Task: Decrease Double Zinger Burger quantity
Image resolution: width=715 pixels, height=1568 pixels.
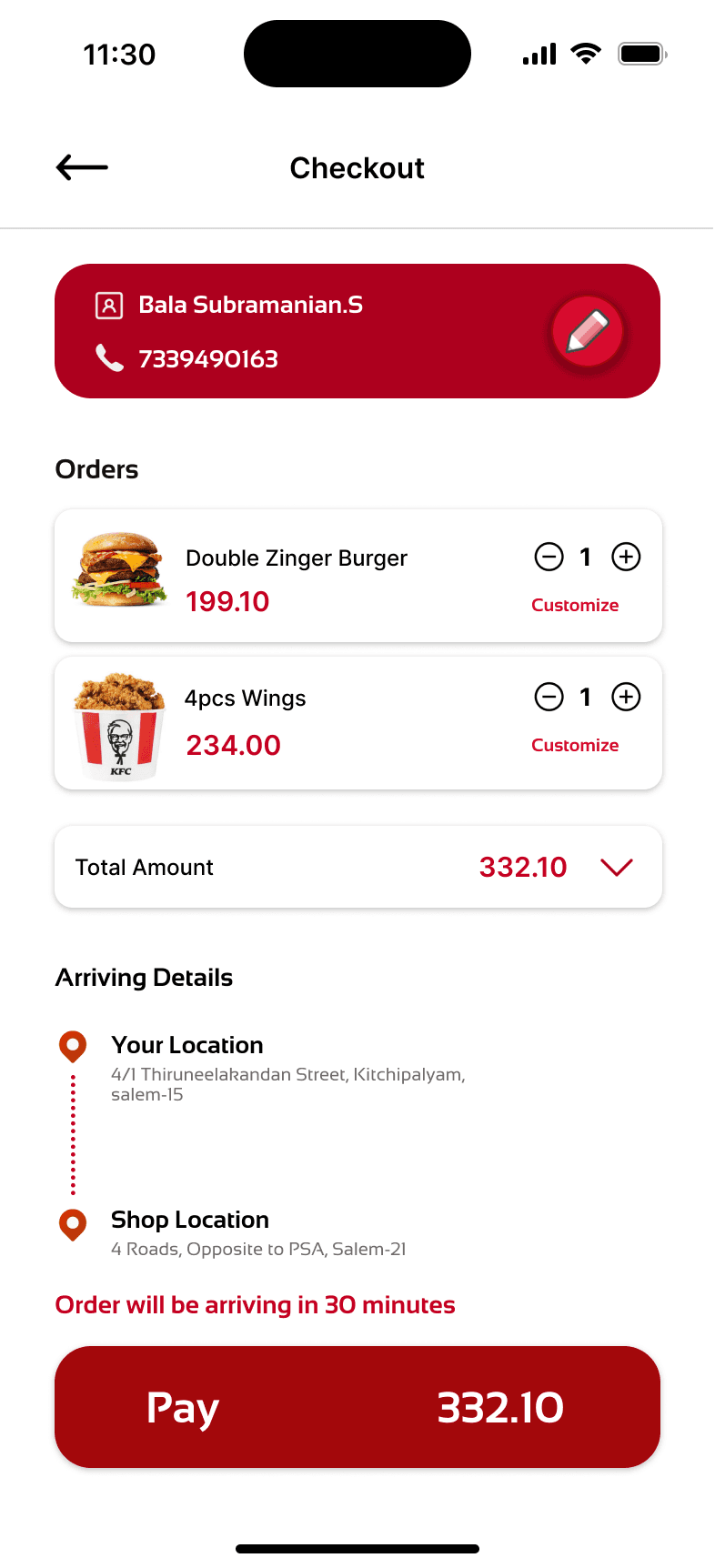Action: tap(549, 557)
